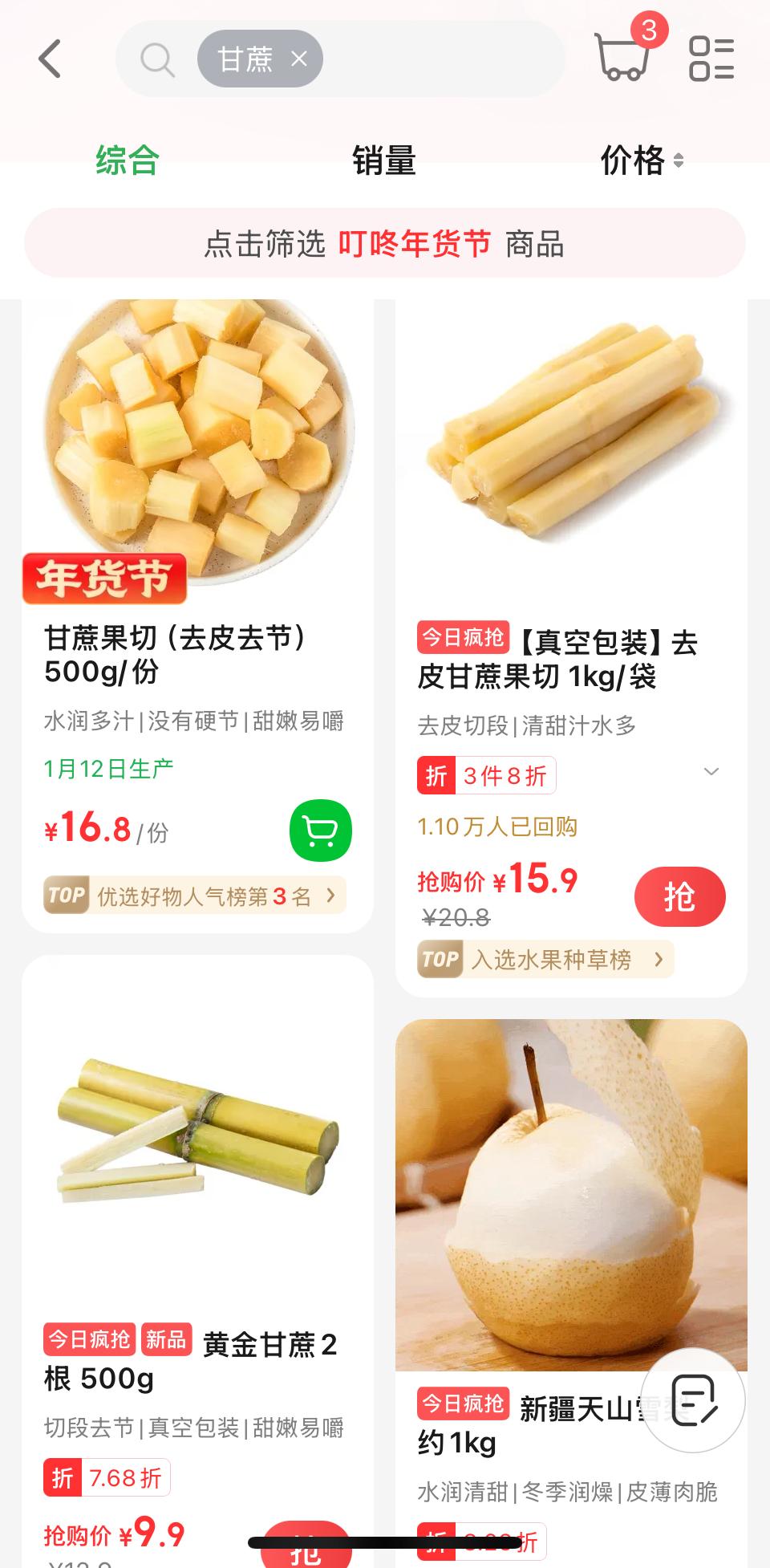Open the floating feedback note button
This screenshot has height=1568, width=770.
click(x=693, y=1400)
